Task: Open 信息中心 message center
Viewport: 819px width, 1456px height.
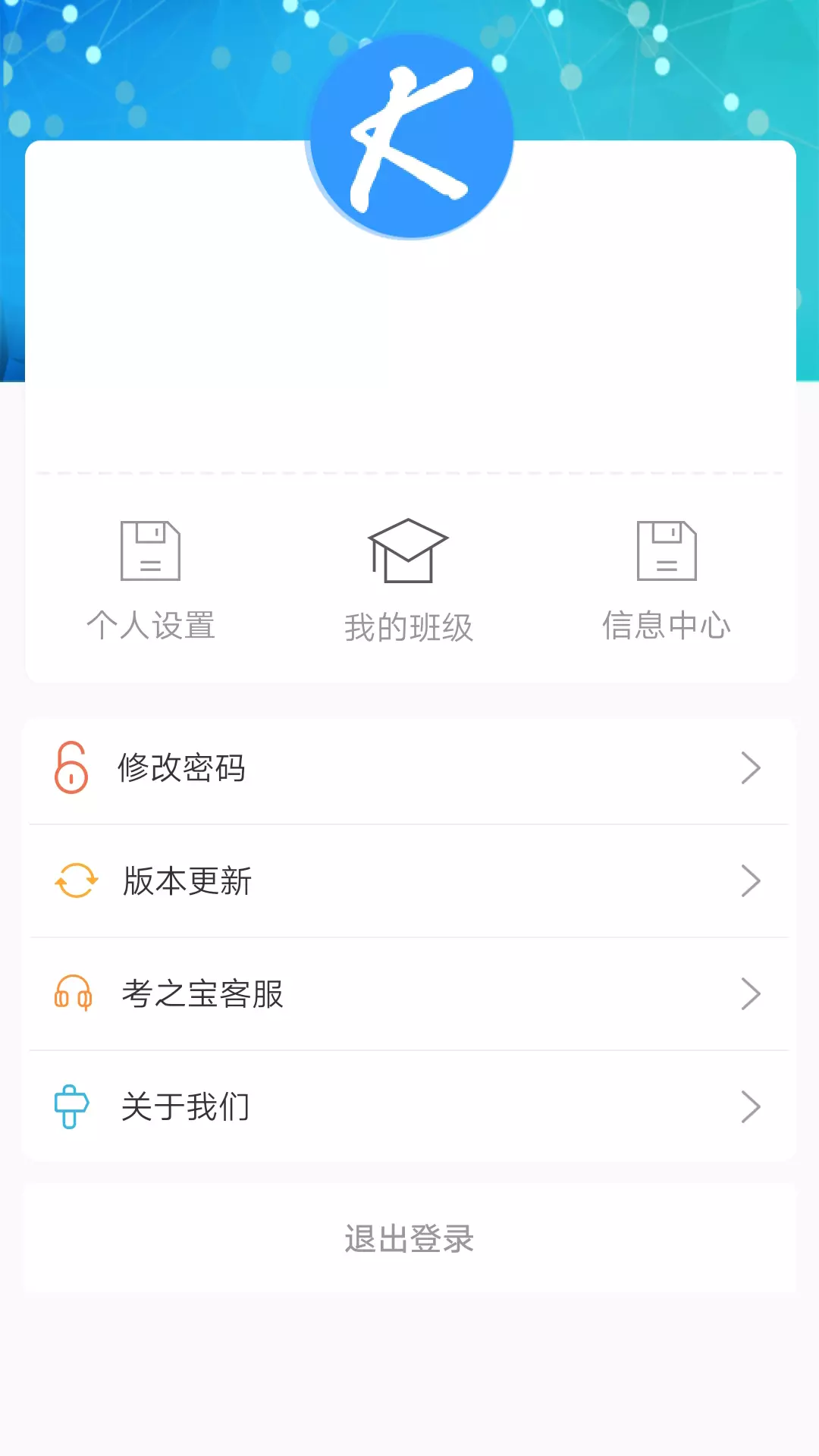Action: (667, 580)
